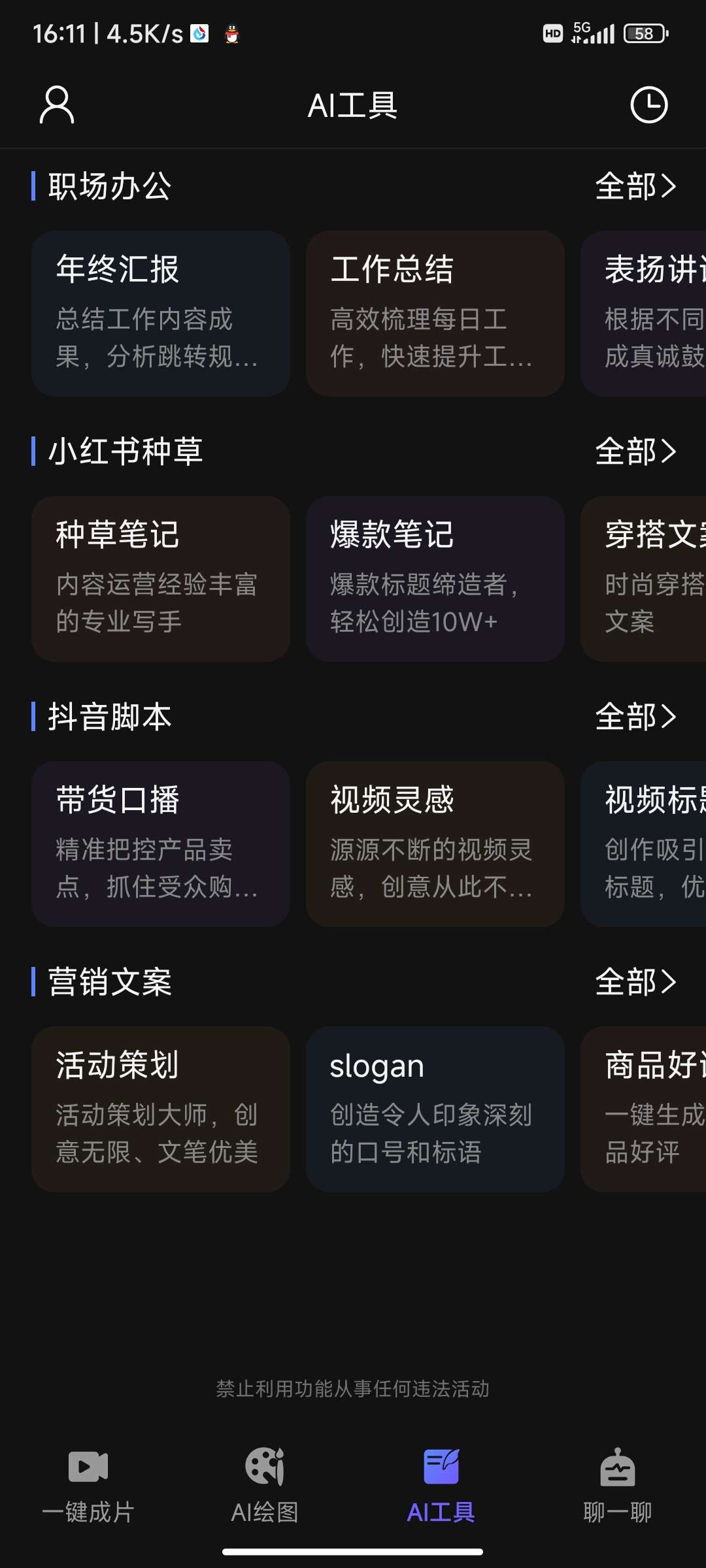
Task: Open the 活动策划 card
Action: tap(161, 1109)
